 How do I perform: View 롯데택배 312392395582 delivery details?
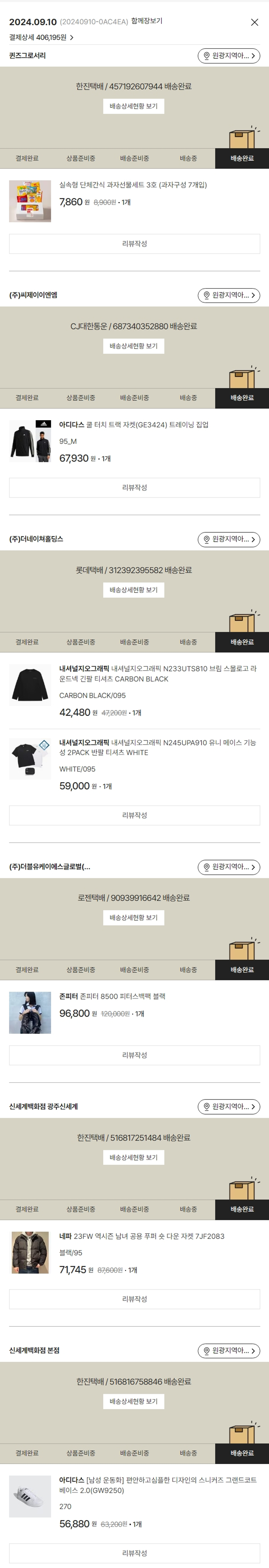(x=133, y=590)
